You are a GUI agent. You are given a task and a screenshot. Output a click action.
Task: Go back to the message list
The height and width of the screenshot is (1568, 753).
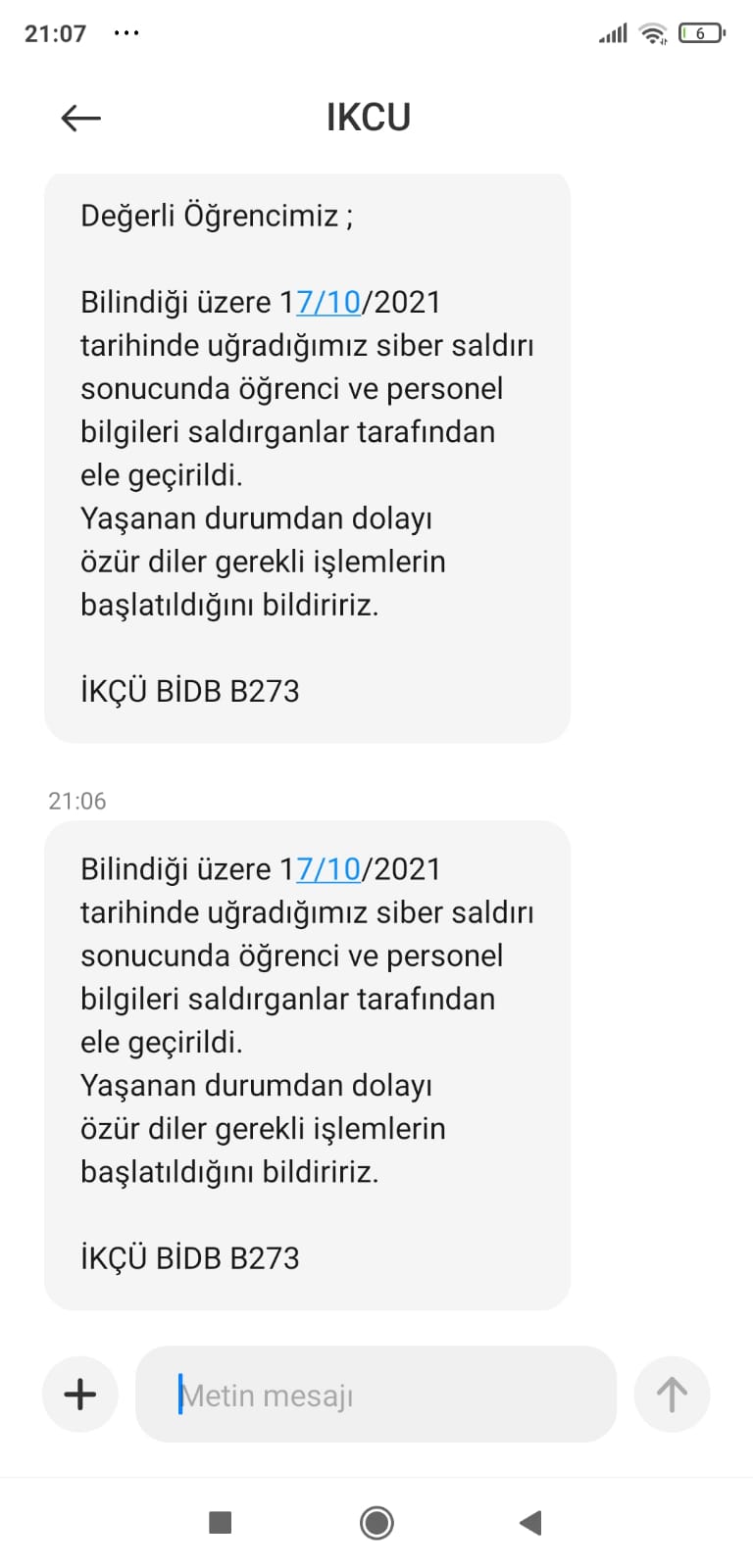[80, 119]
